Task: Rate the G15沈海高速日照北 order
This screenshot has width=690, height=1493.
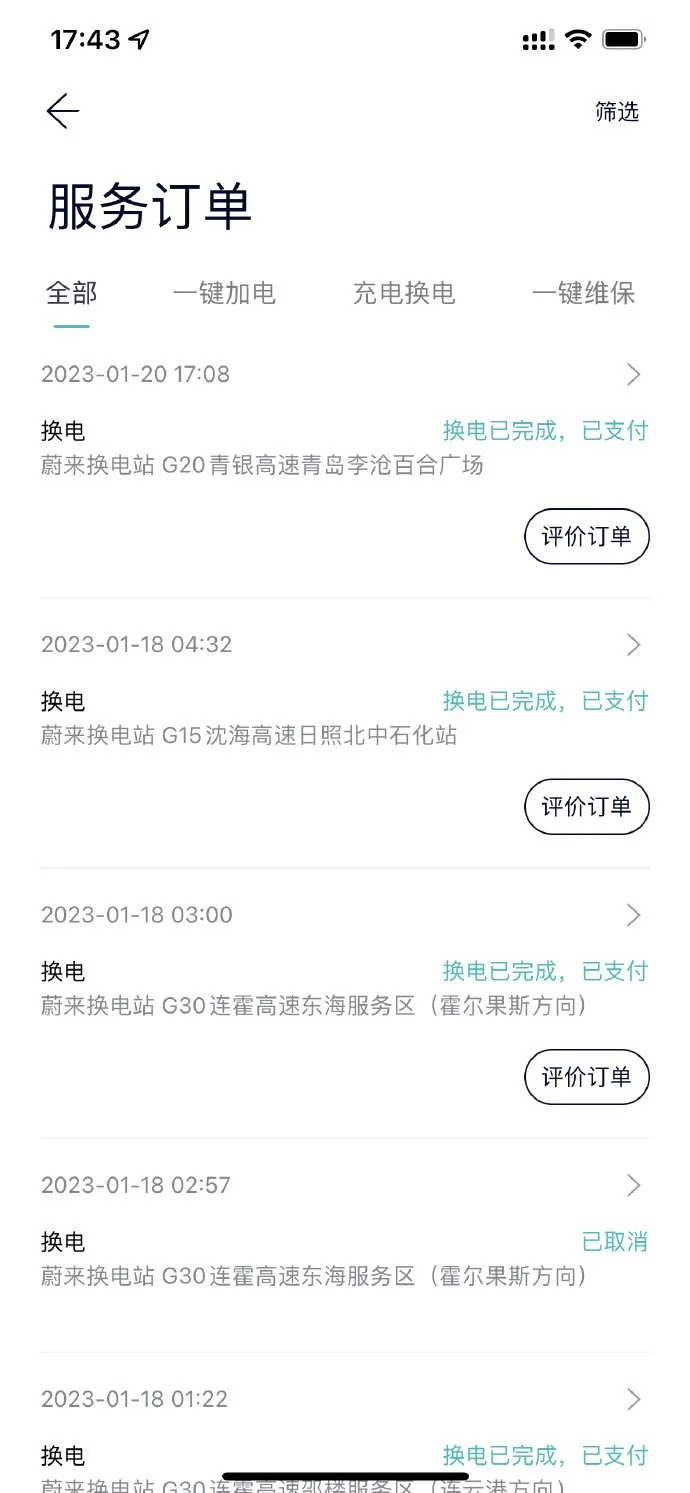Action: click(x=586, y=806)
